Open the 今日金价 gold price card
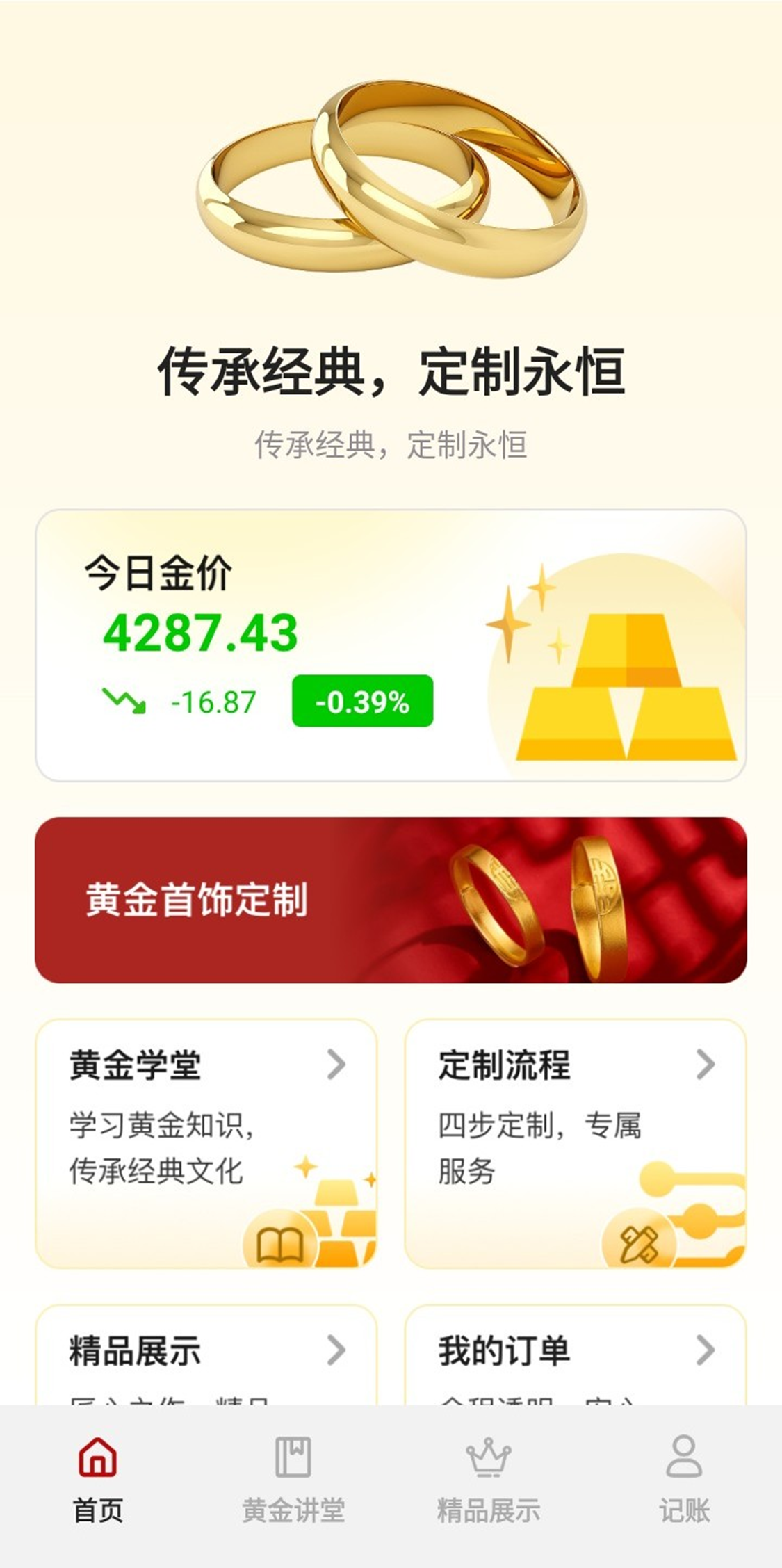The height and width of the screenshot is (1568, 782). pyautogui.click(x=391, y=645)
